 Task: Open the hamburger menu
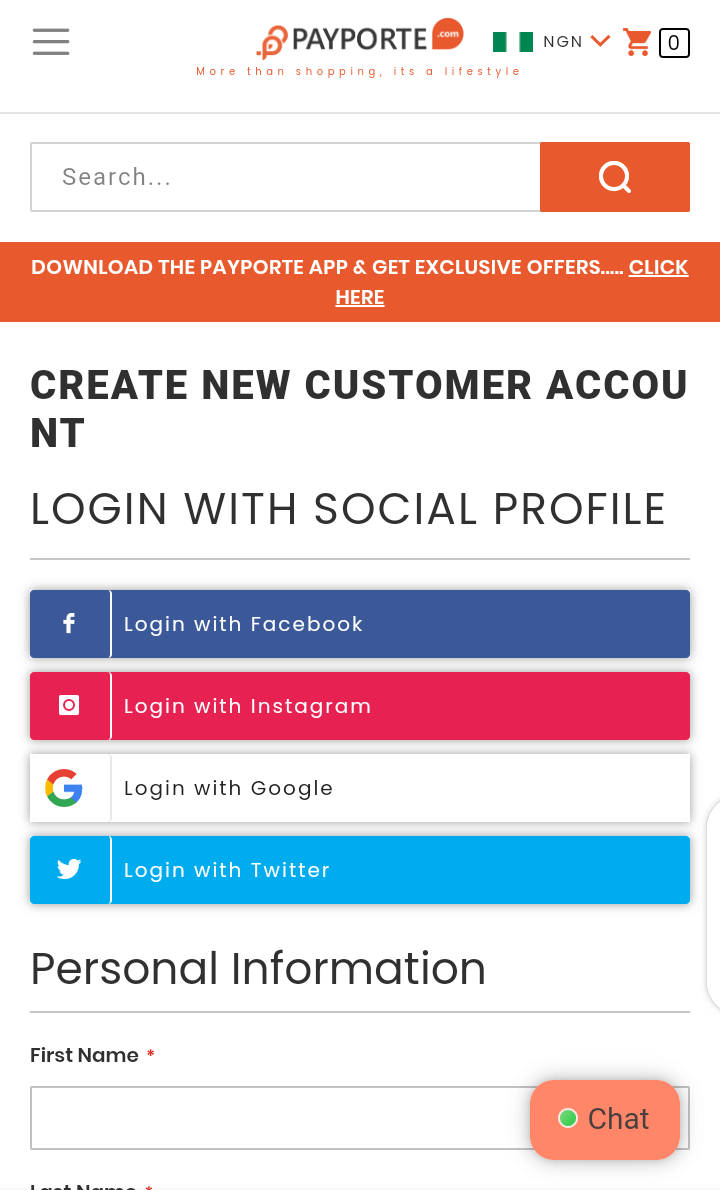pyautogui.click(x=51, y=42)
